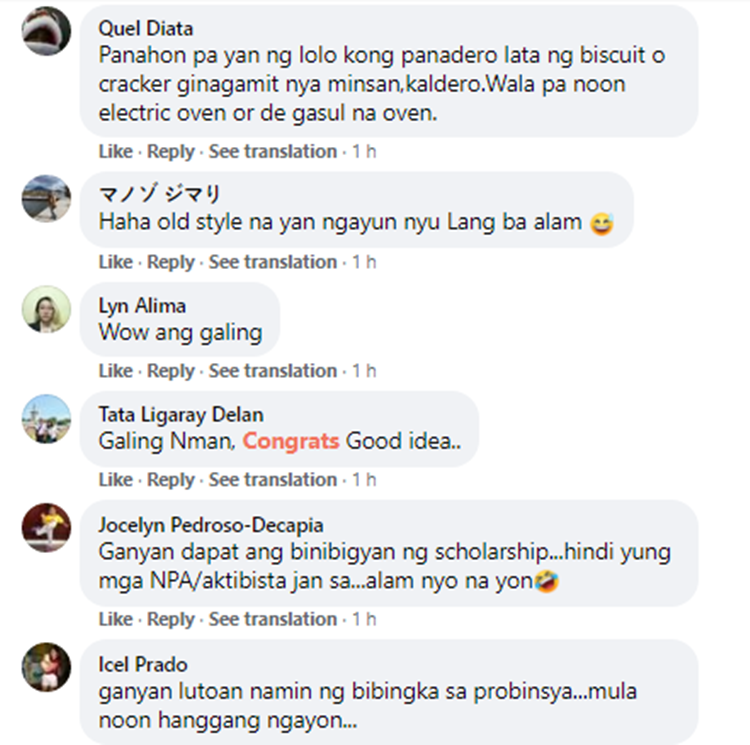Viewport: 750px width, 745px height.
Task: Like Jocelyn Pedroso-Decapia's comment
Action: (x=115, y=620)
